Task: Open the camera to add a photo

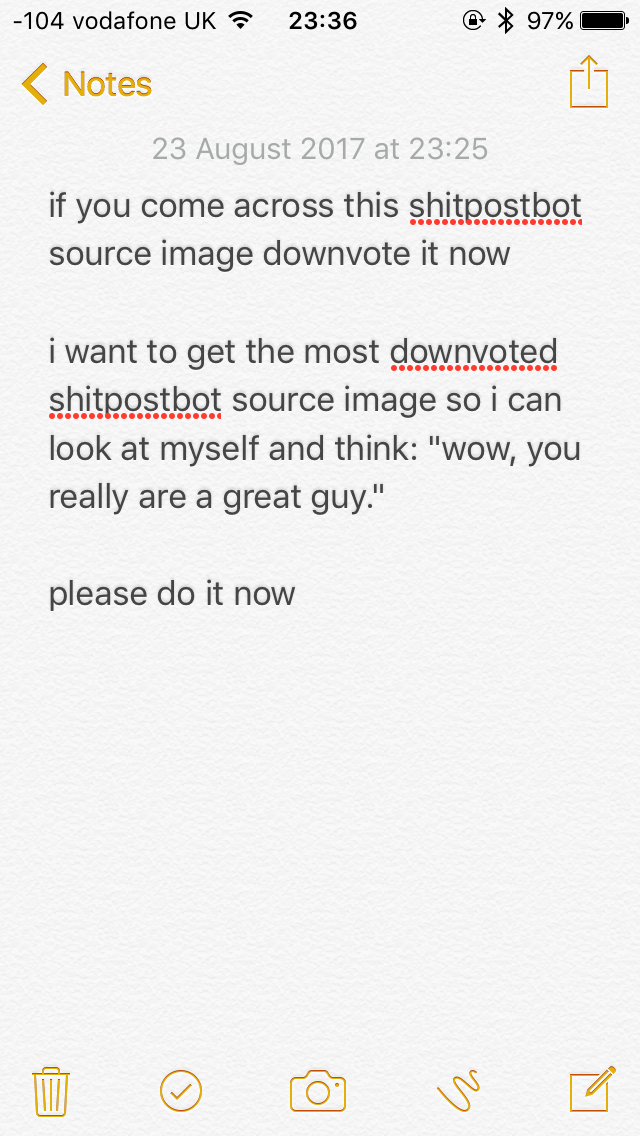Action: pos(318,1090)
